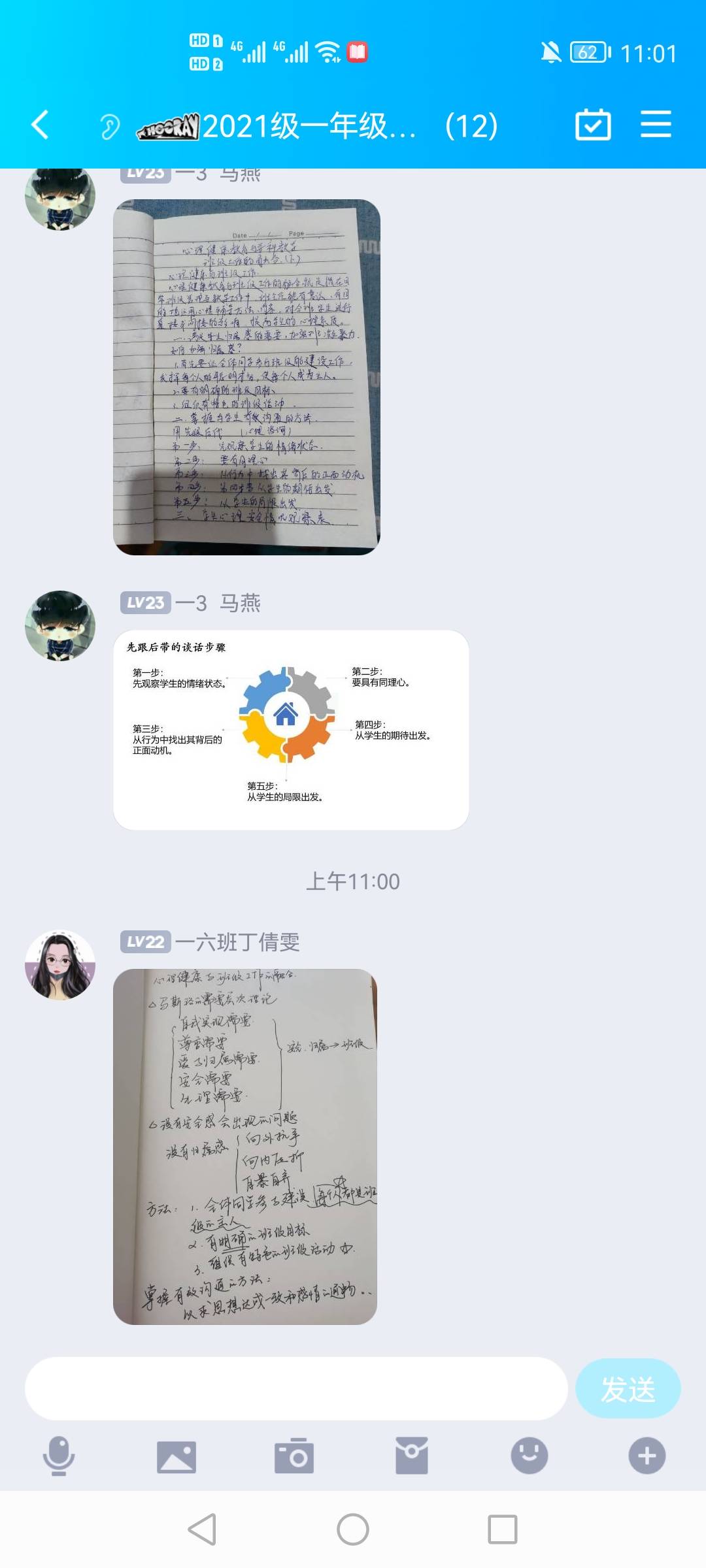Go to the system home screen
Image resolution: width=706 pixels, height=1568 pixels.
click(x=353, y=1529)
